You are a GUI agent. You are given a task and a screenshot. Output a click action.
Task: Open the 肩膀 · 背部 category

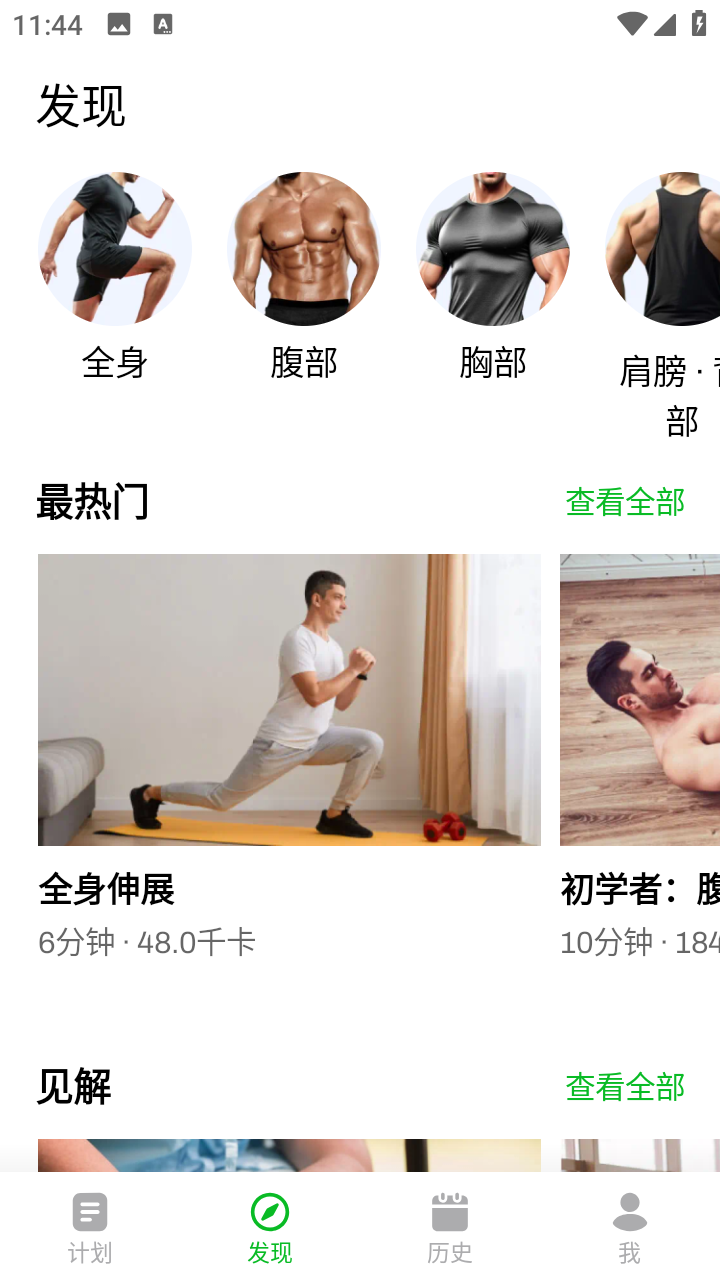663,305
